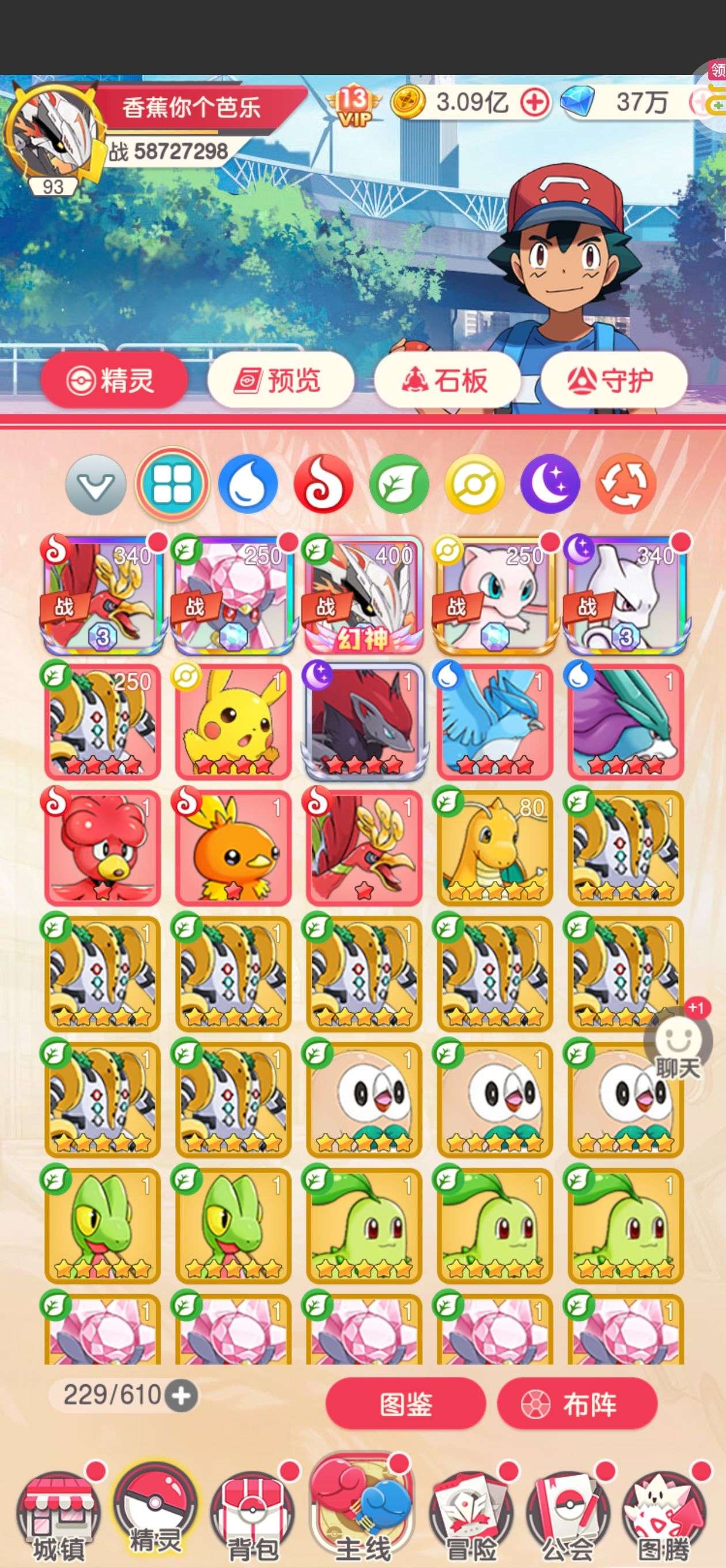Open the 图鉴 encyclopedia
Image resolution: width=726 pixels, height=1568 pixels.
click(x=405, y=1404)
